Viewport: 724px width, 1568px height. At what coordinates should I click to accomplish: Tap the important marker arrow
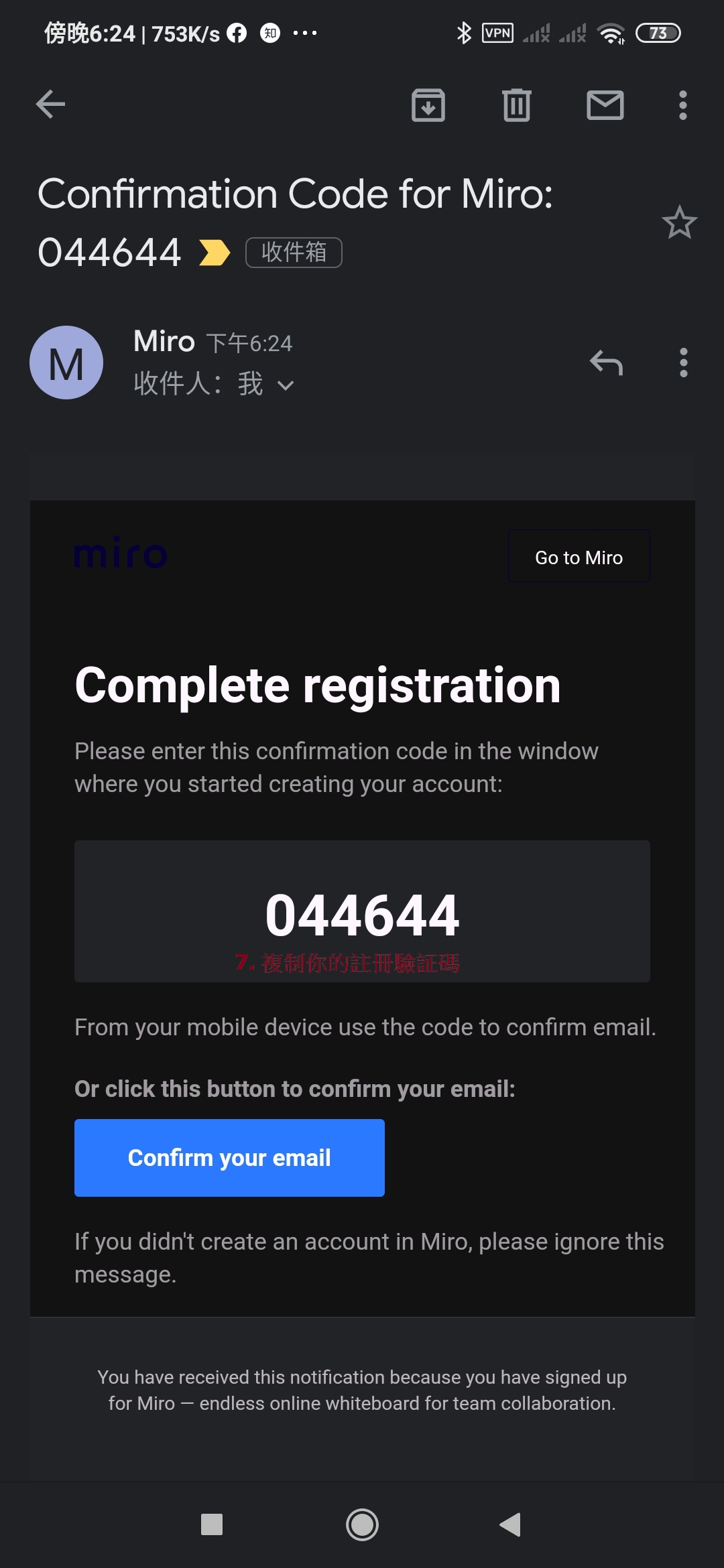(x=215, y=253)
